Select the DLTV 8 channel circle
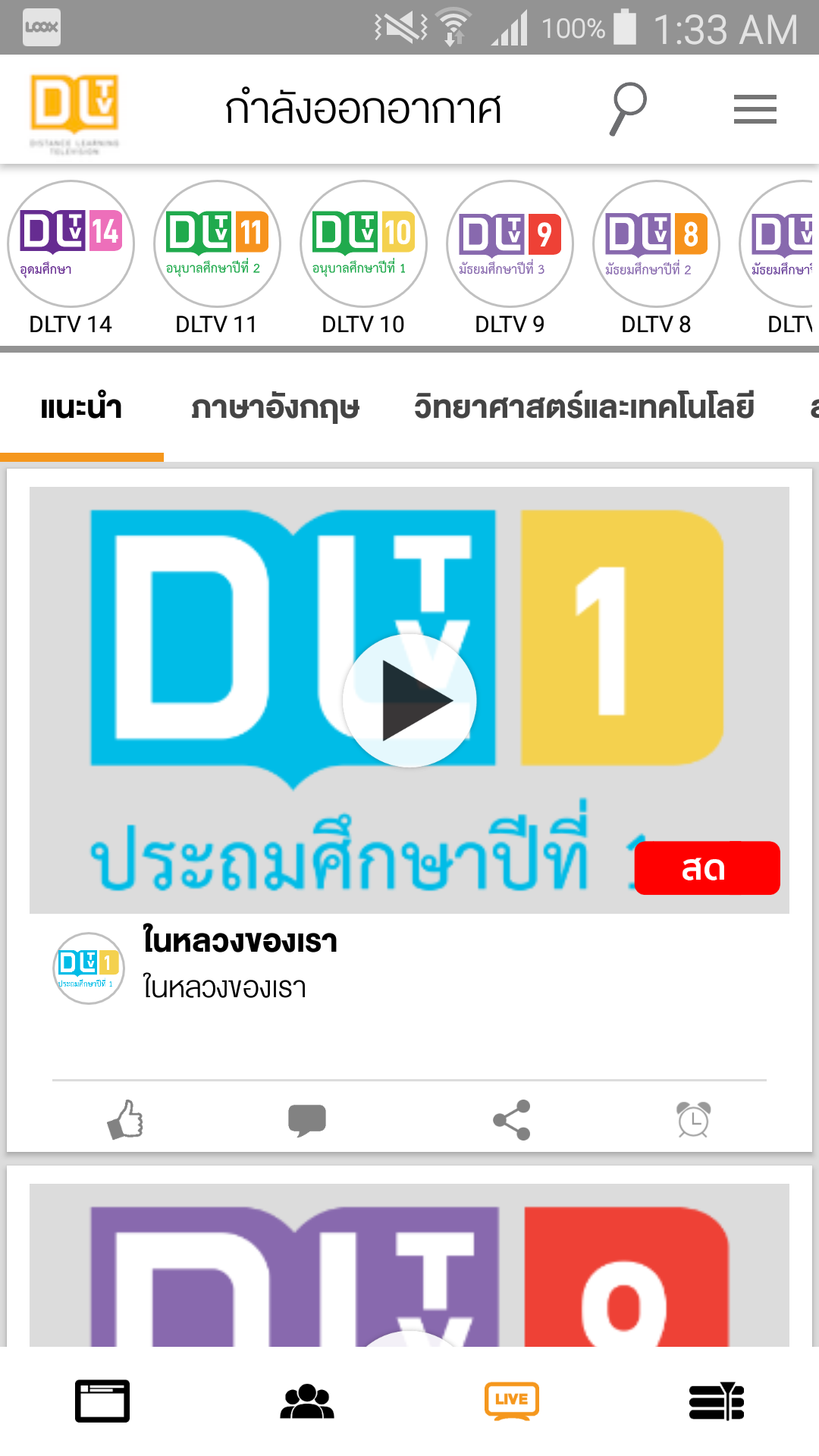 coord(656,244)
